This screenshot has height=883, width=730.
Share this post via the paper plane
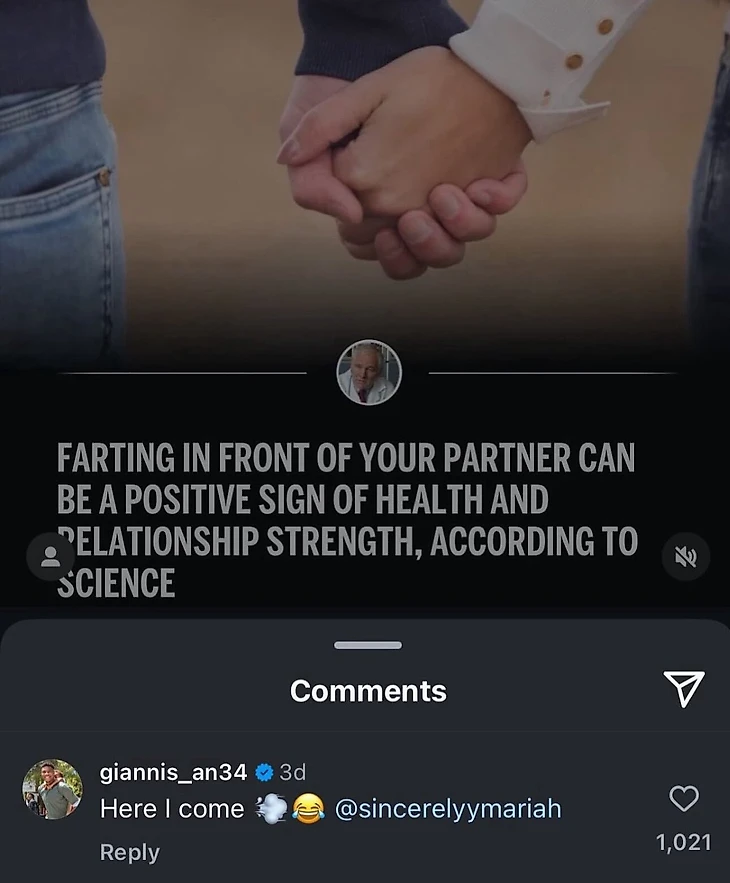click(684, 689)
